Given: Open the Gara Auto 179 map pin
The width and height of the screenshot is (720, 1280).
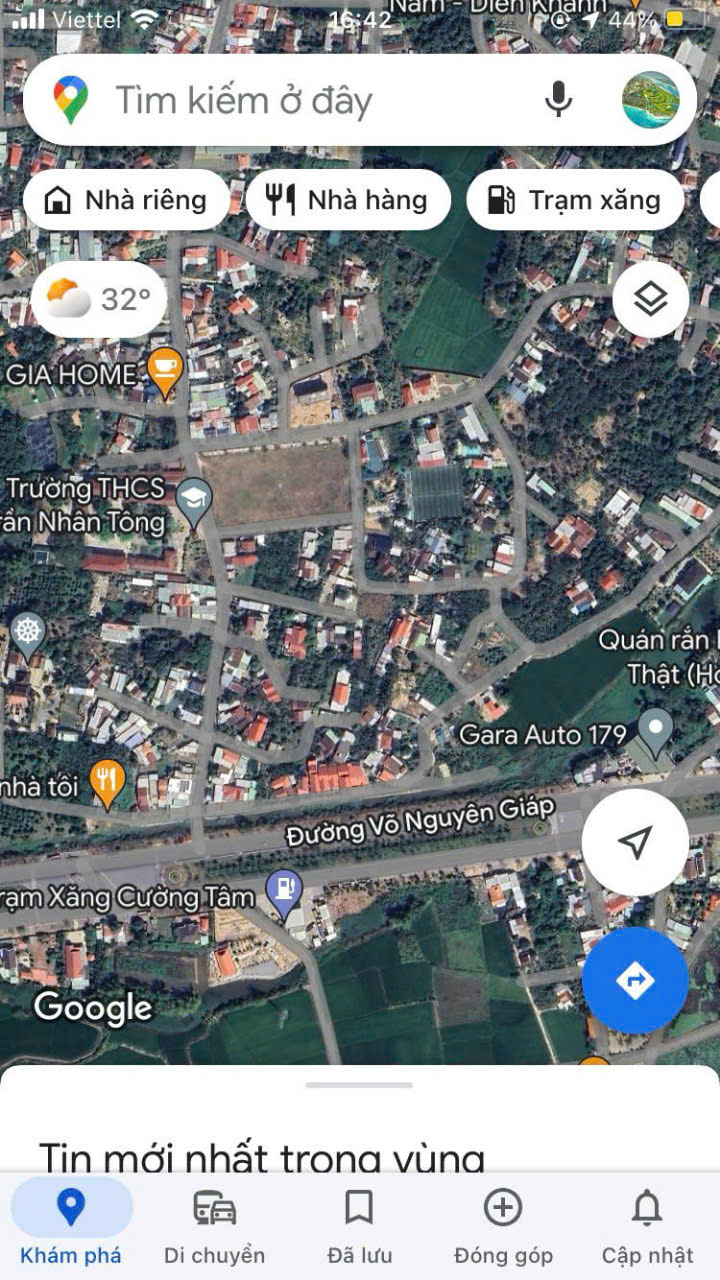Looking at the screenshot, I should (656, 729).
